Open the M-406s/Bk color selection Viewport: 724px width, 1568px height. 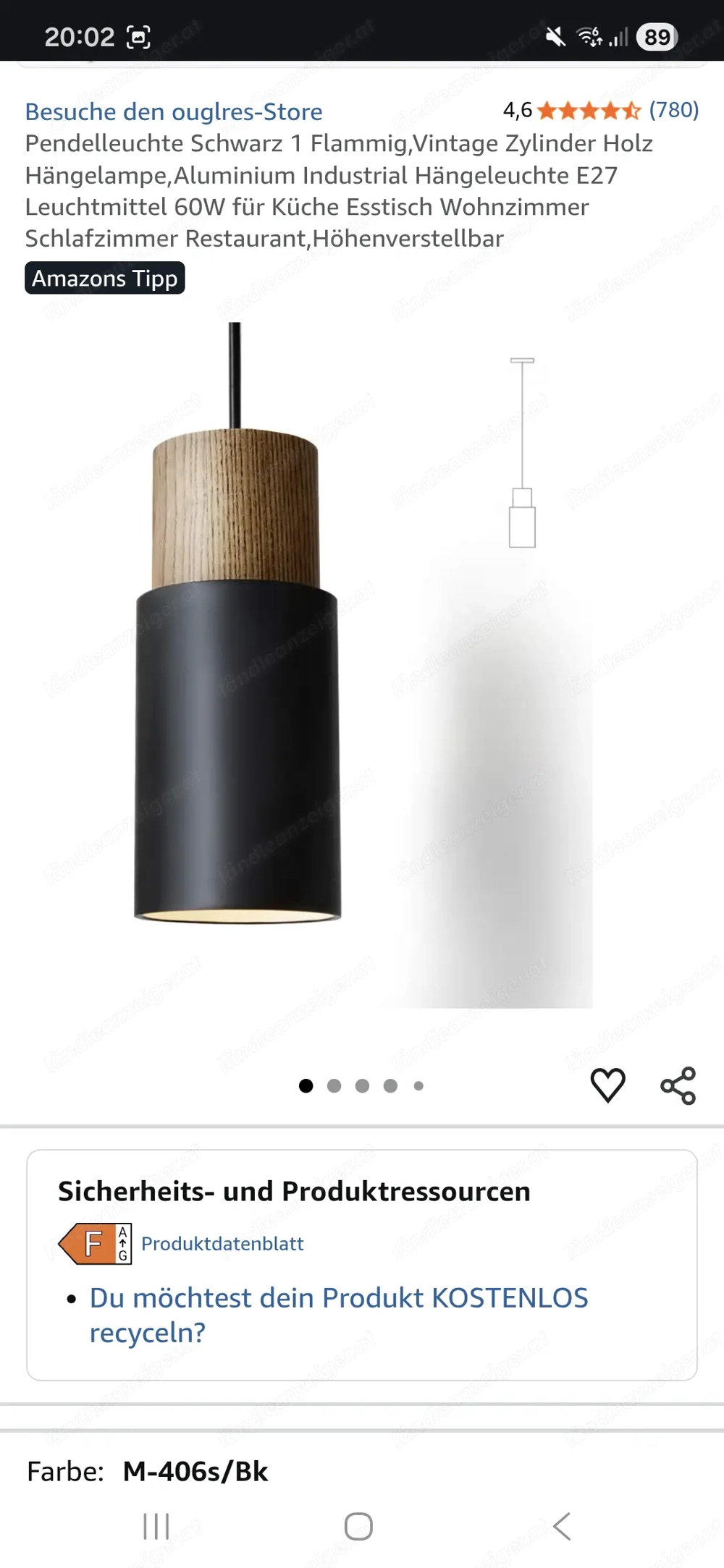coord(195,1470)
